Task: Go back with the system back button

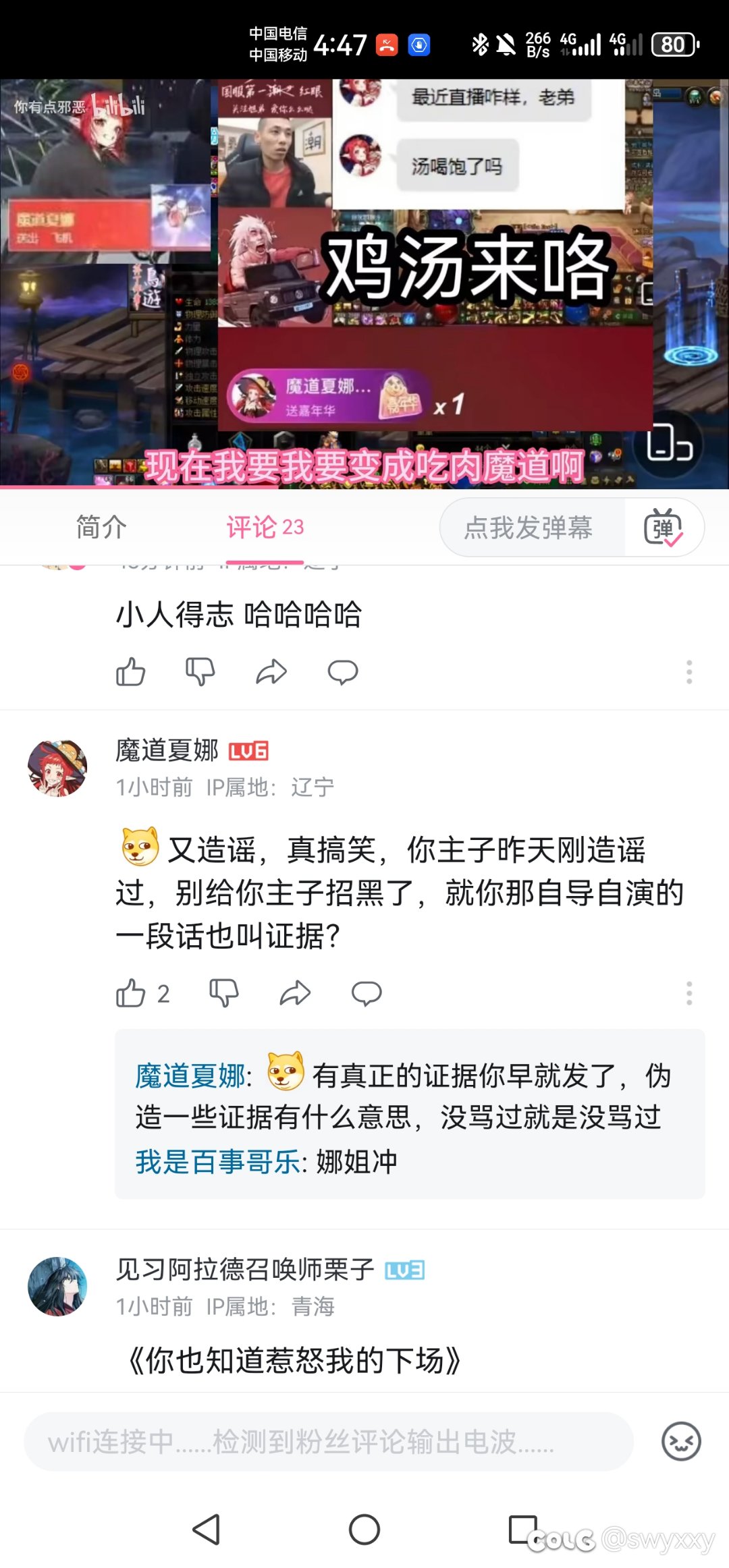Action: 207,1530
